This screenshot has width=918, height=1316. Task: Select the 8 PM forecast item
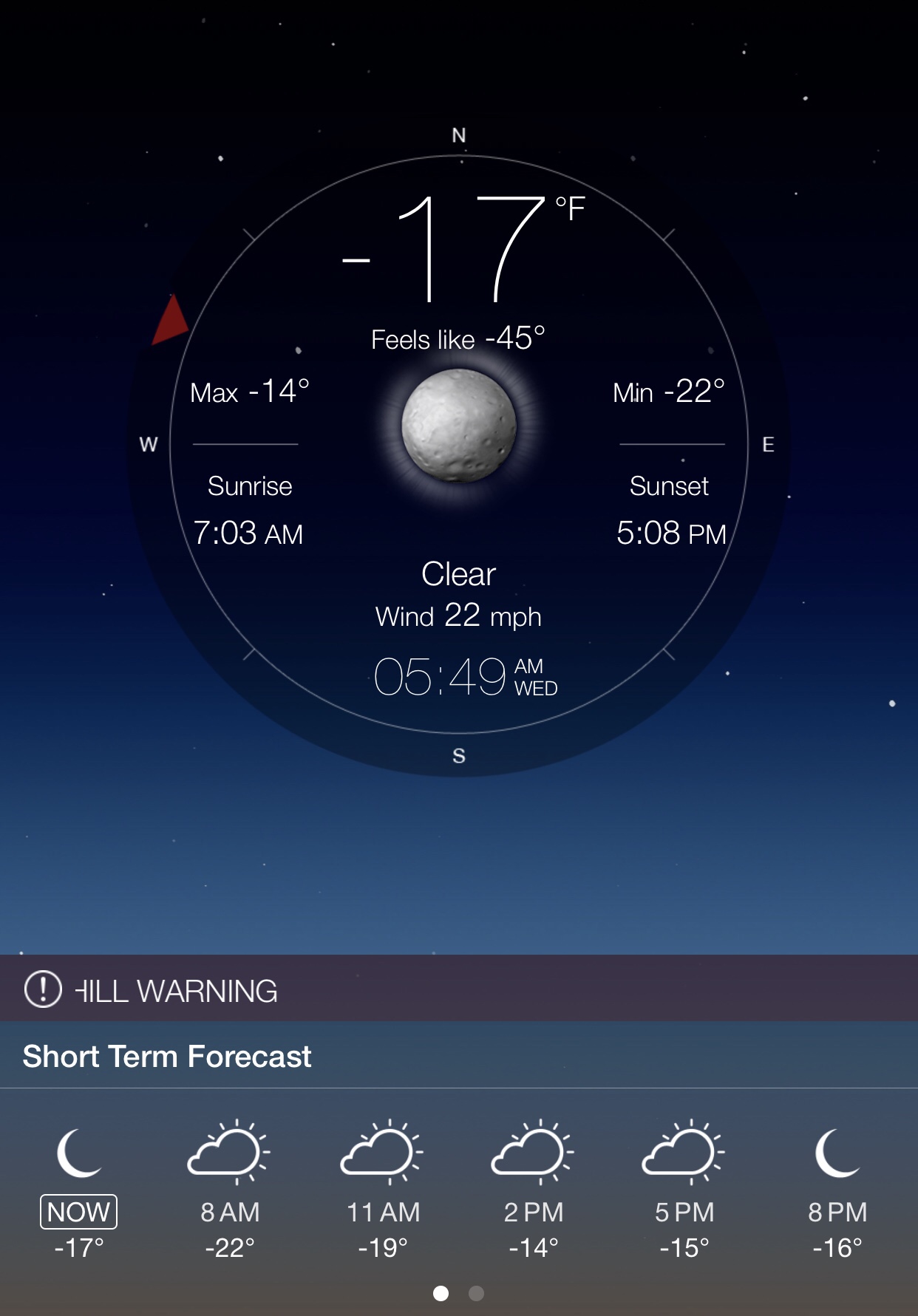tap(837, 1190)
